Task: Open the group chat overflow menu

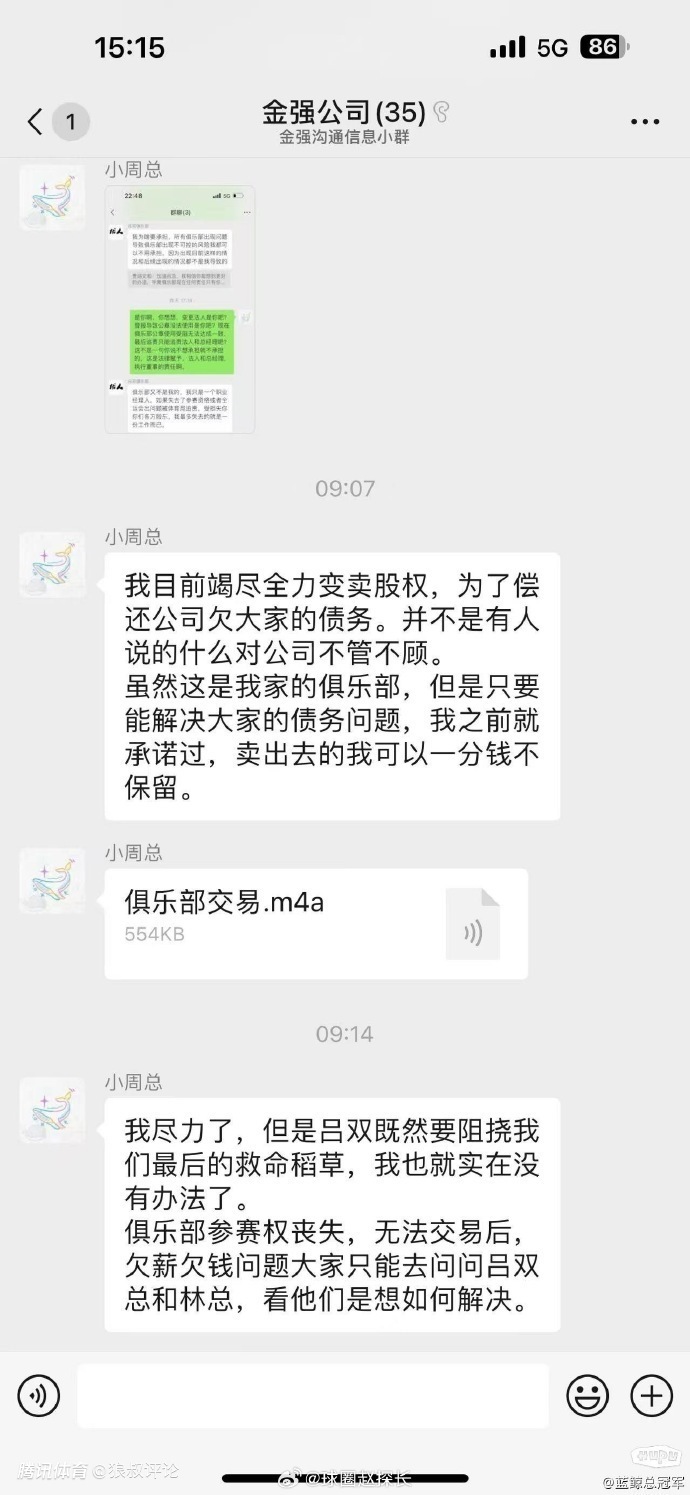Action: click(x=645, y=123)
